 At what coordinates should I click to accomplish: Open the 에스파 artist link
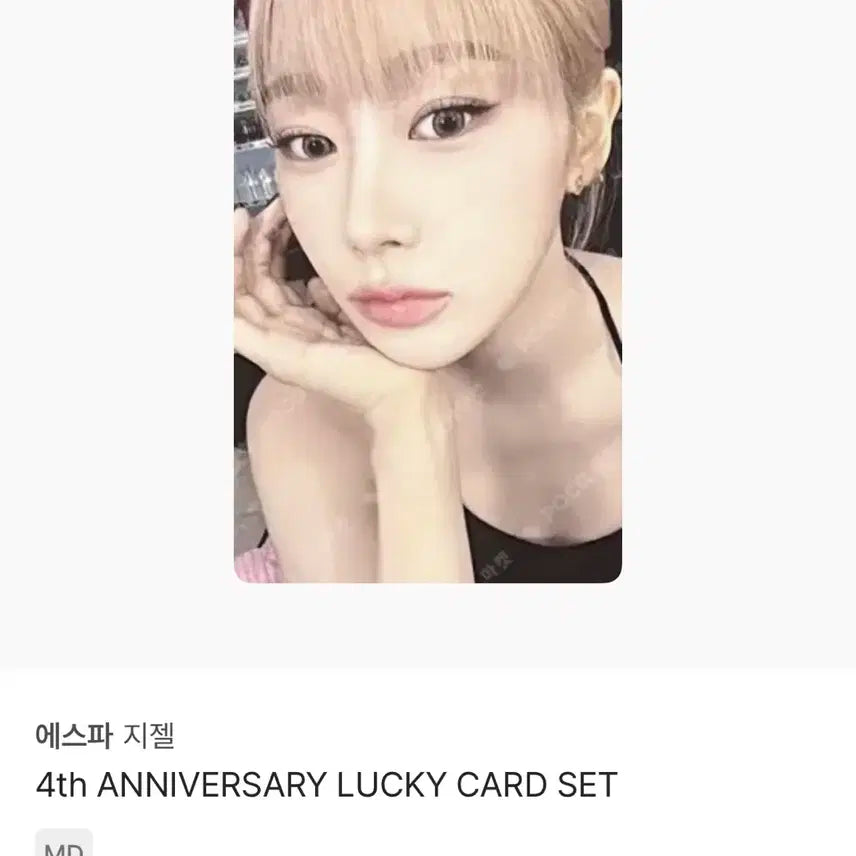tap(74, 736)
